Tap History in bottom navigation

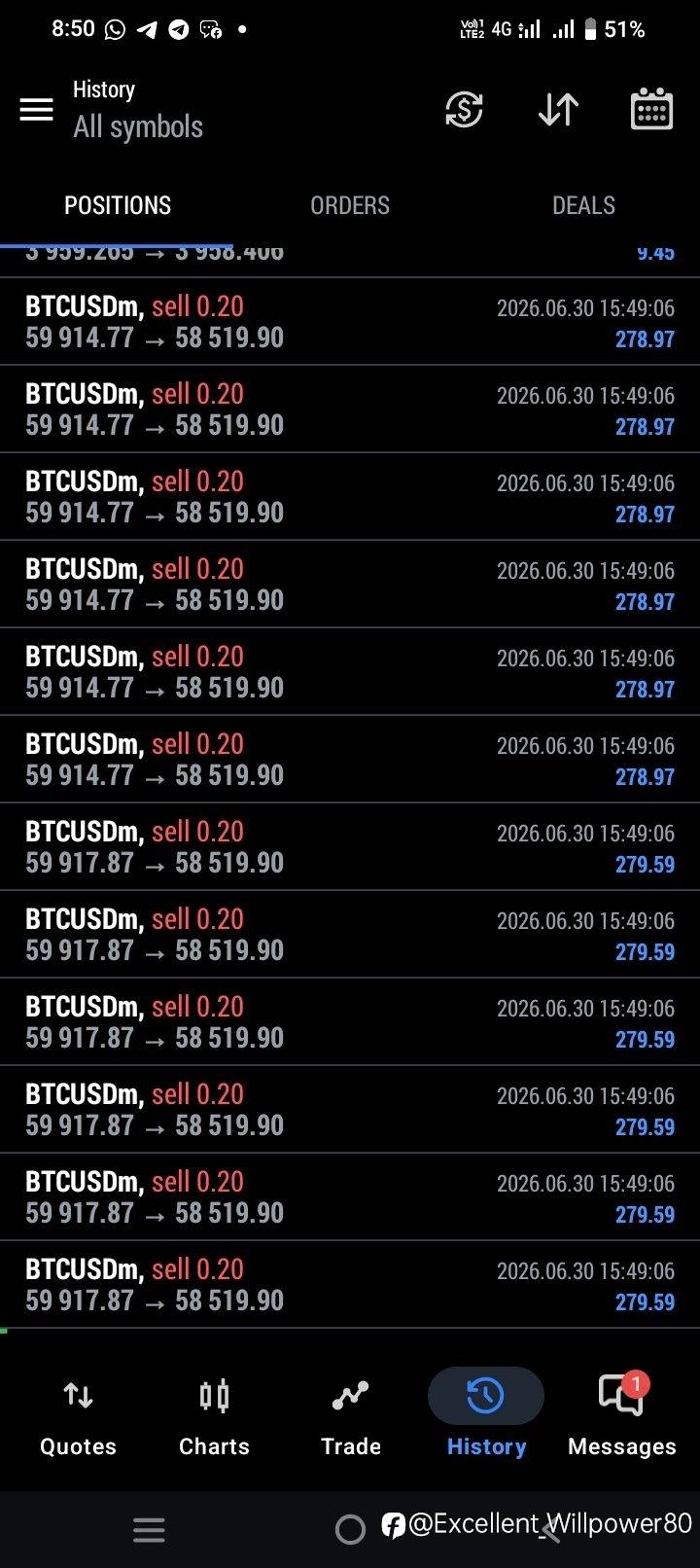click(486, 1416)
